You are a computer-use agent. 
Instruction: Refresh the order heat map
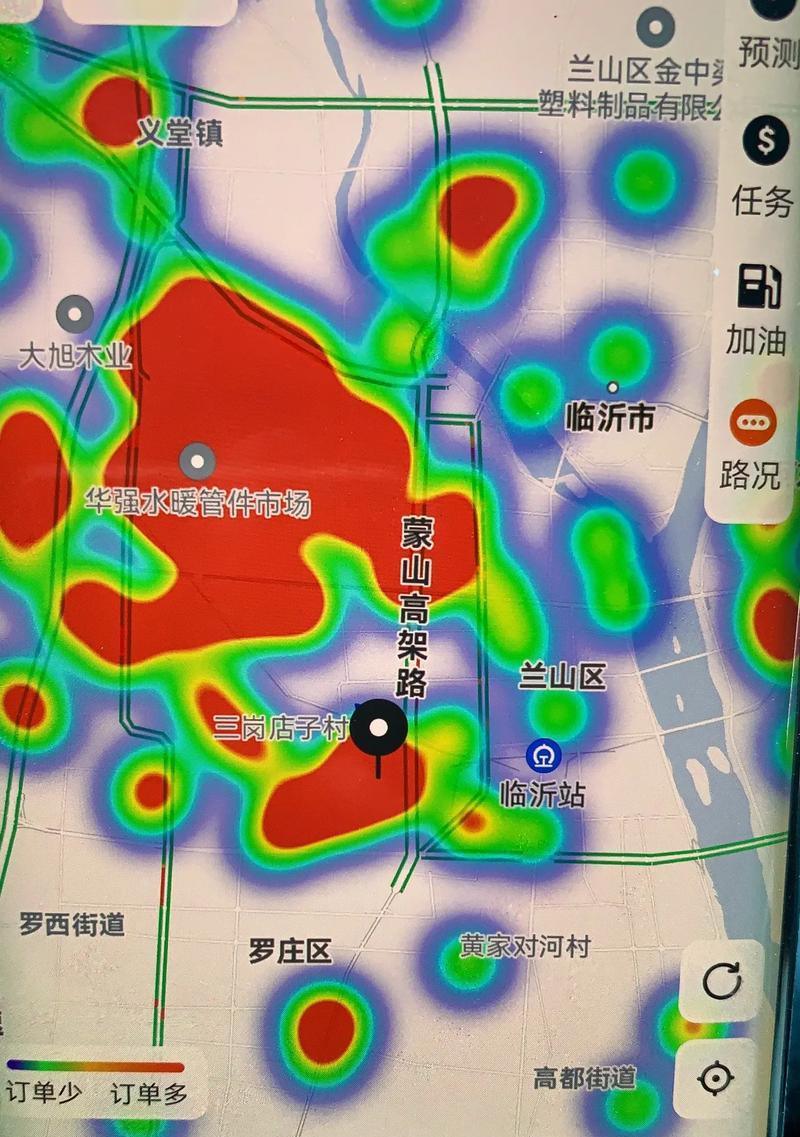(721, 981)
